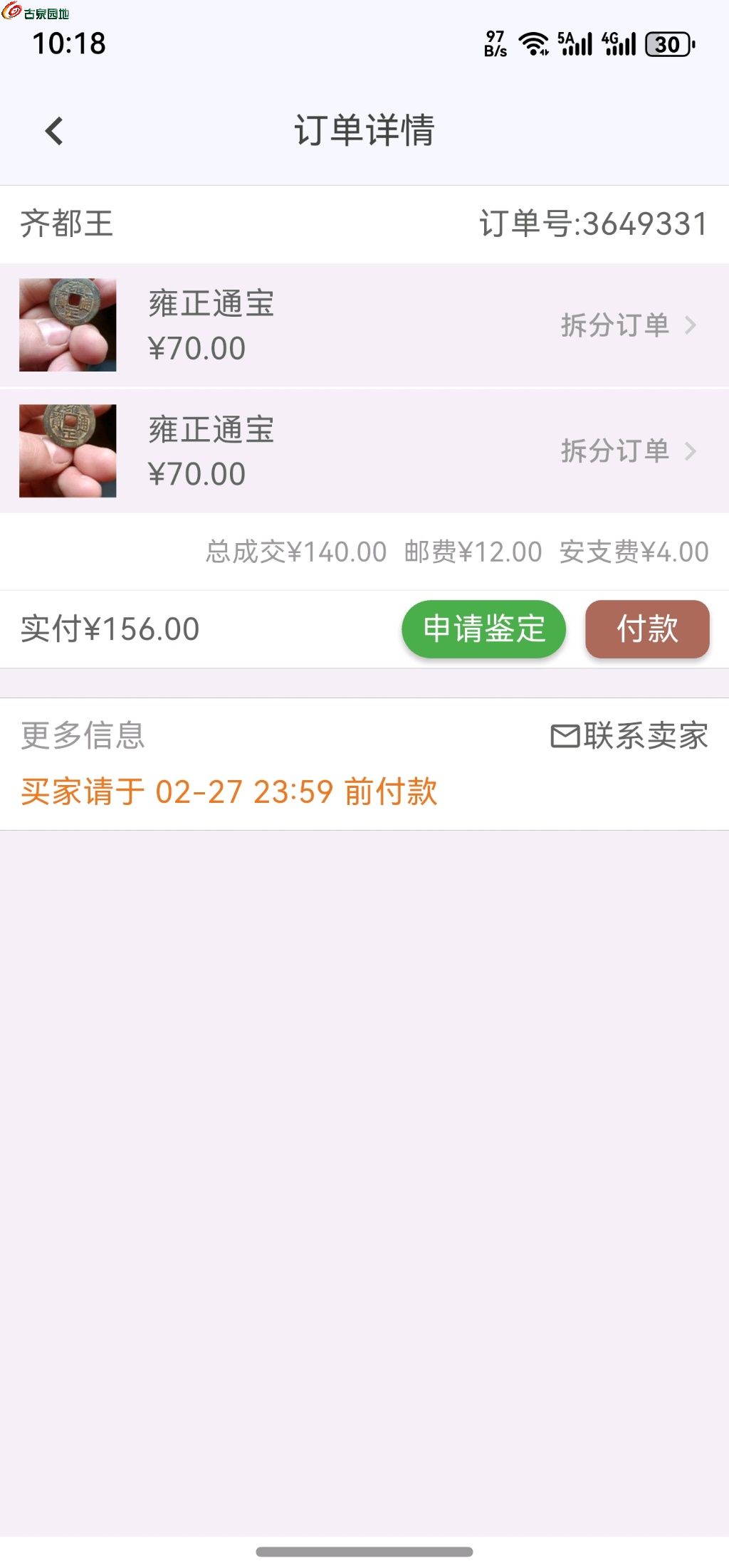Tap the 4G signal icon in status bar
The image size is (729, 1568).
tap(619, 44)
